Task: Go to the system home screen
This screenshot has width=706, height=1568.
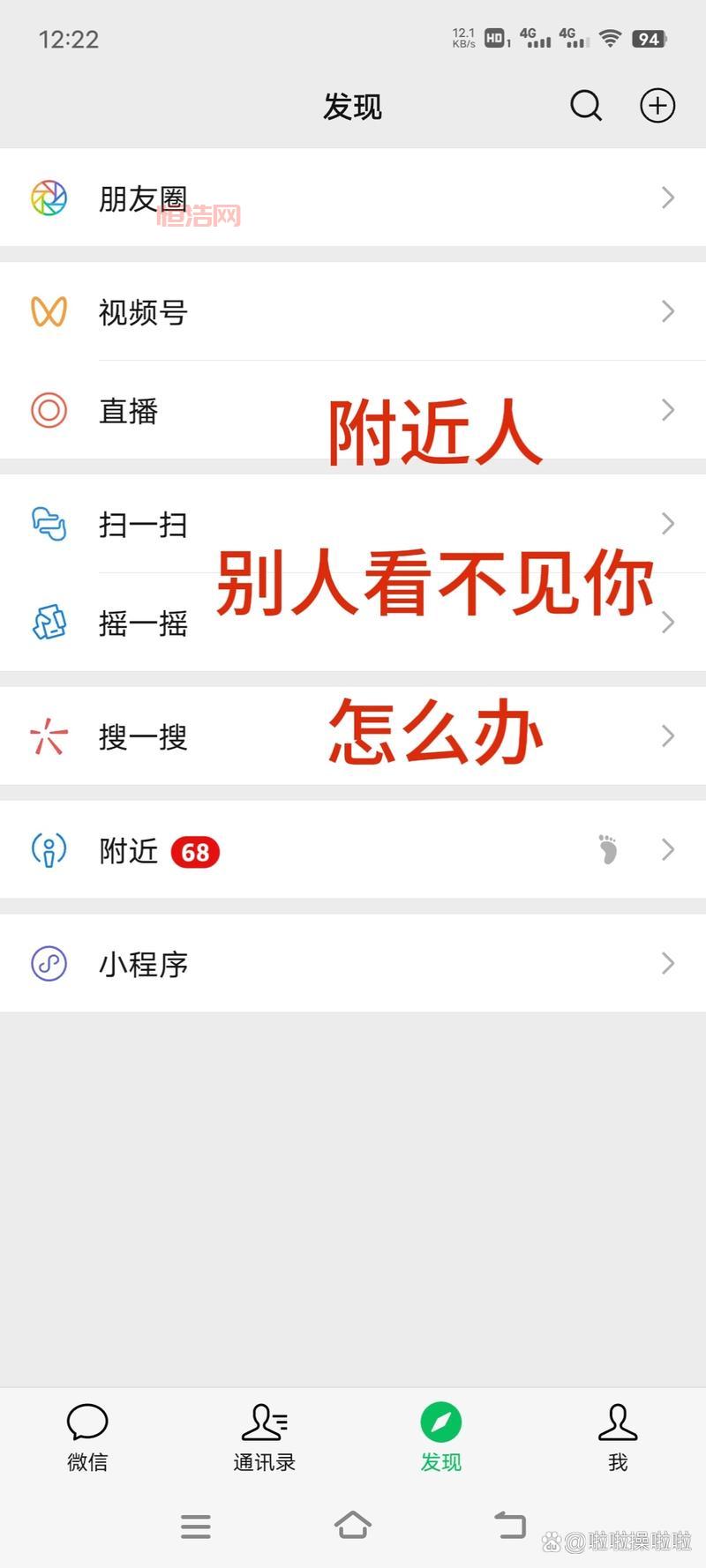Action: point(353,1526)
